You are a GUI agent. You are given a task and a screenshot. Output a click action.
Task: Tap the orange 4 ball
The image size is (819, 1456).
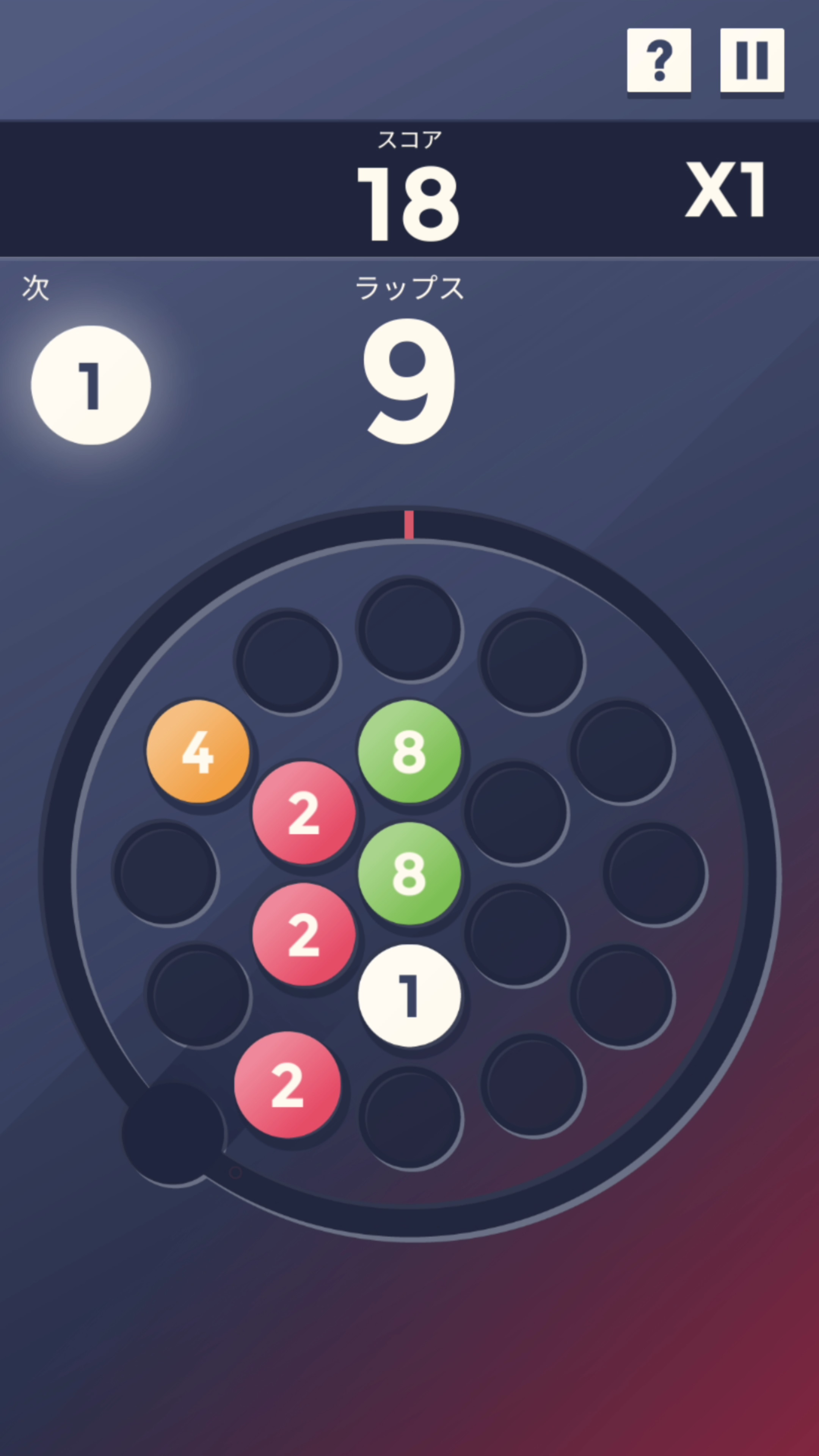click(198, 752)
